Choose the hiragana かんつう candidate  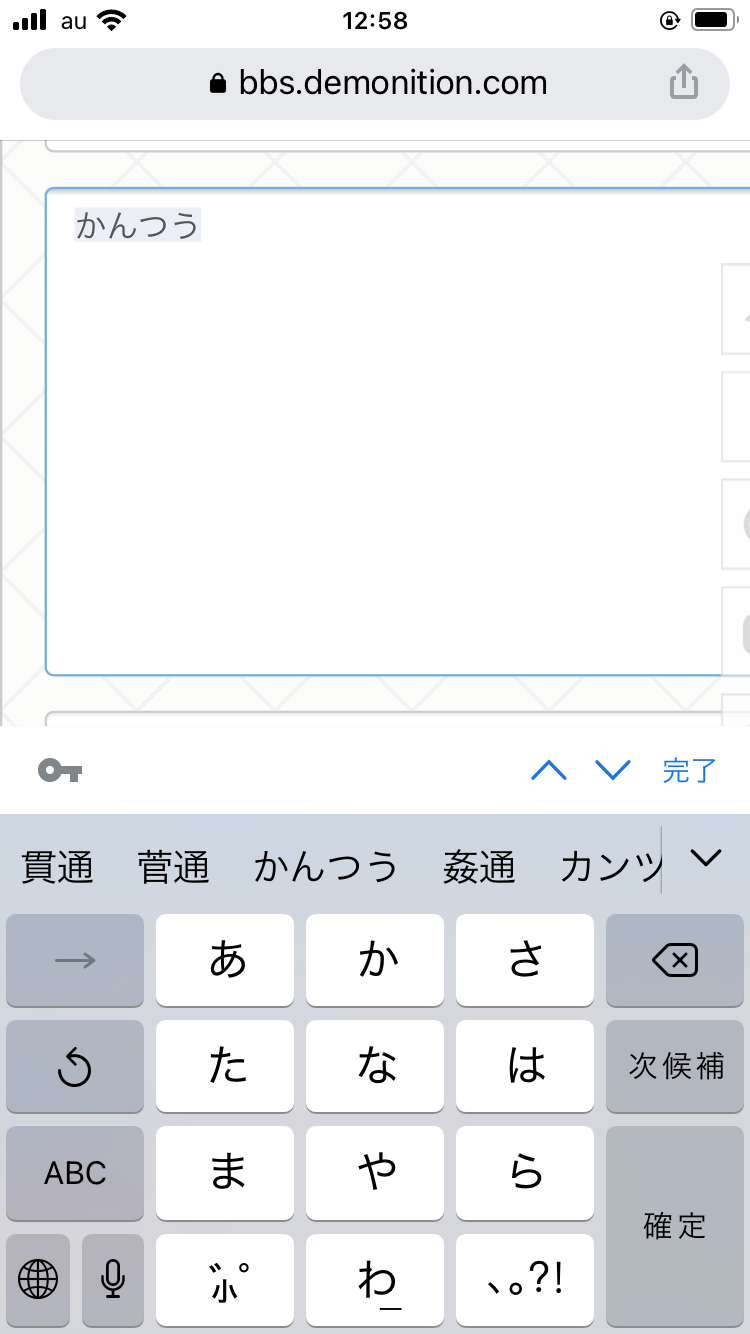[x=326, y=867]
